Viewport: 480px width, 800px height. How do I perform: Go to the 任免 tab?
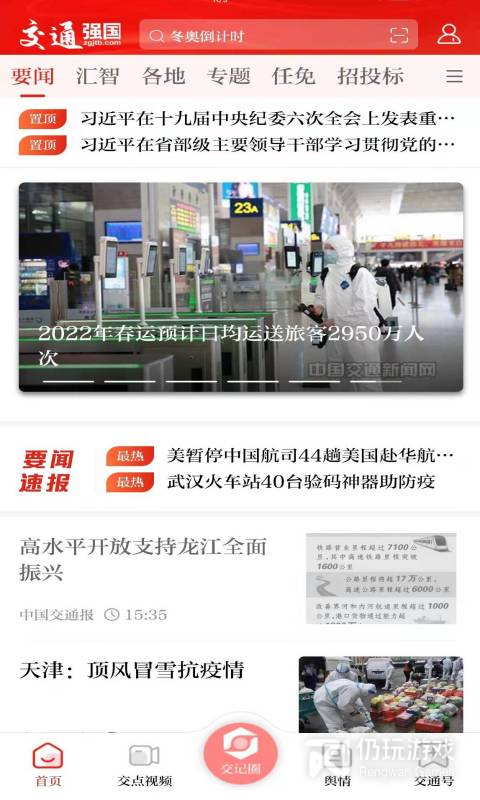pos(293,76)
